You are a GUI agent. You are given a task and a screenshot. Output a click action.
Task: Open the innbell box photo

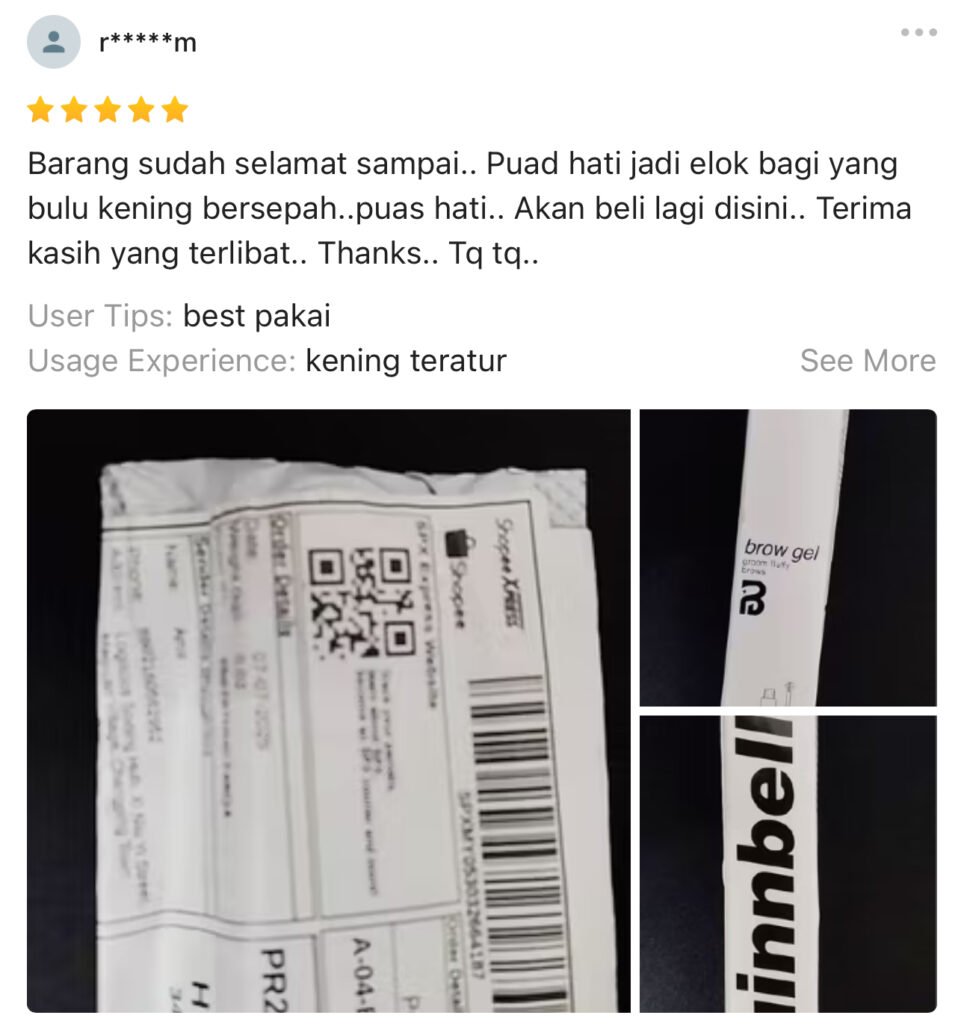[x=788, y=863]
